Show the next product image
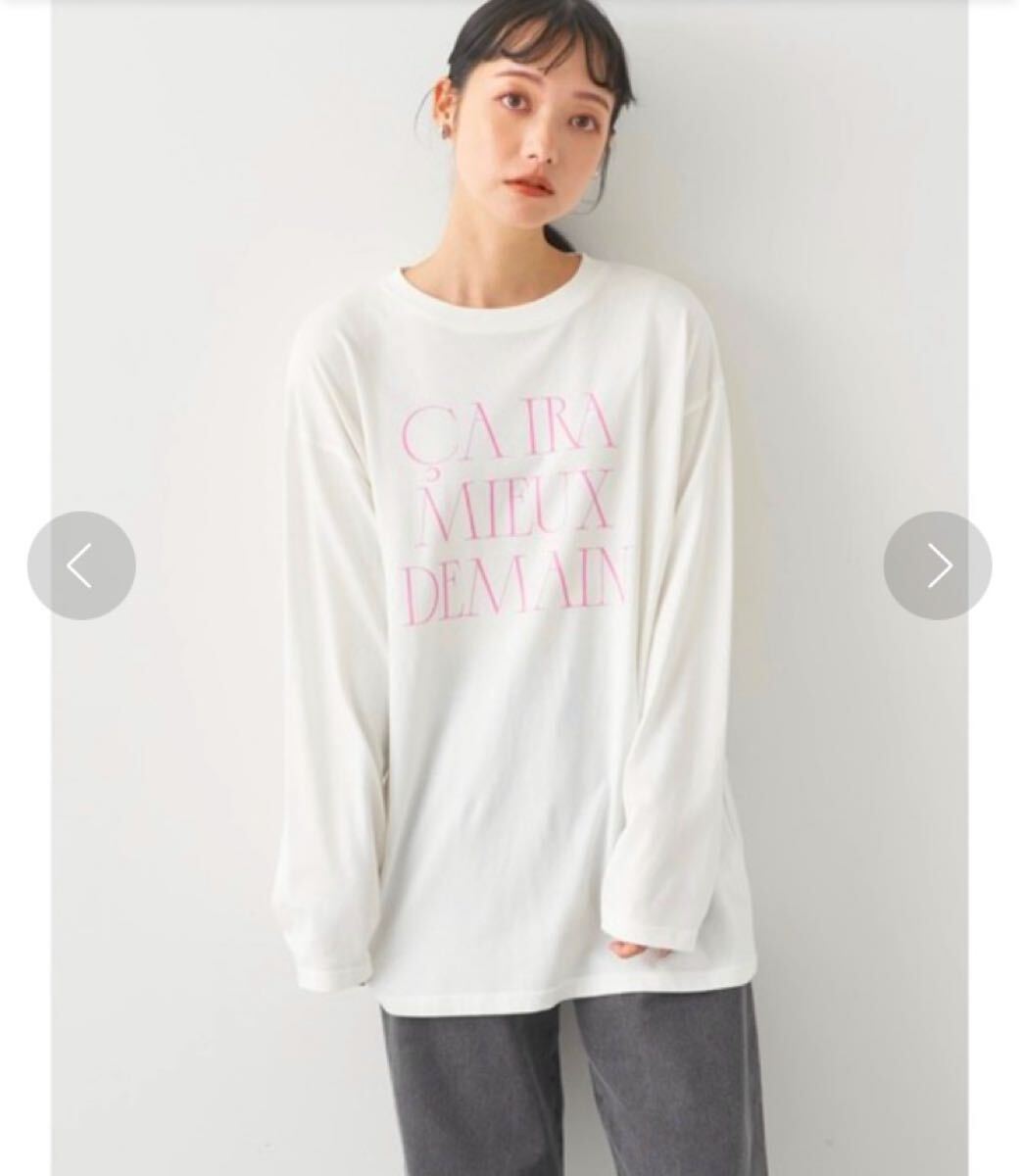This screenshot has width=1020, height=1176. 937,565
